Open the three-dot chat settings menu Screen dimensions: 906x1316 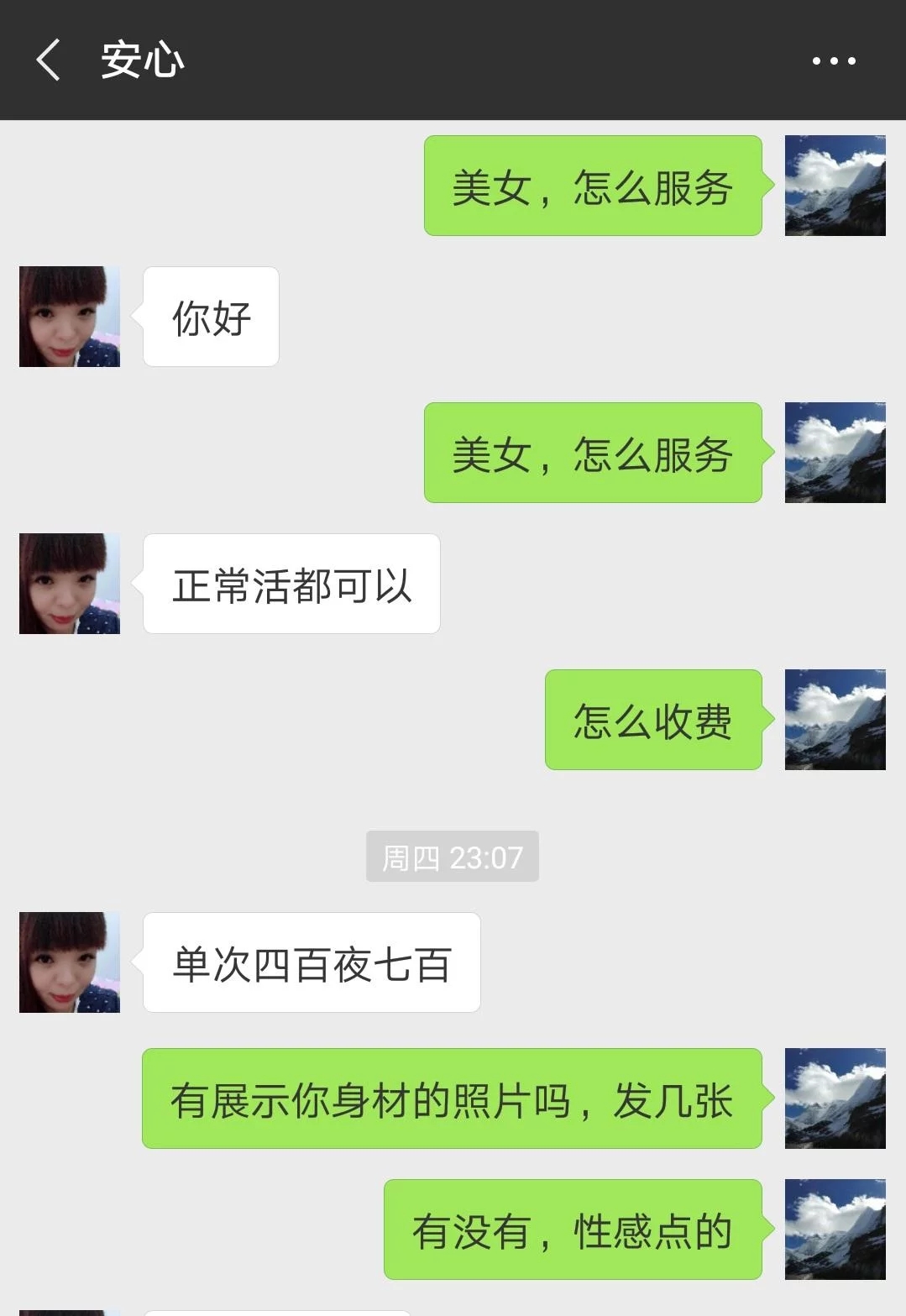point(832,60)
